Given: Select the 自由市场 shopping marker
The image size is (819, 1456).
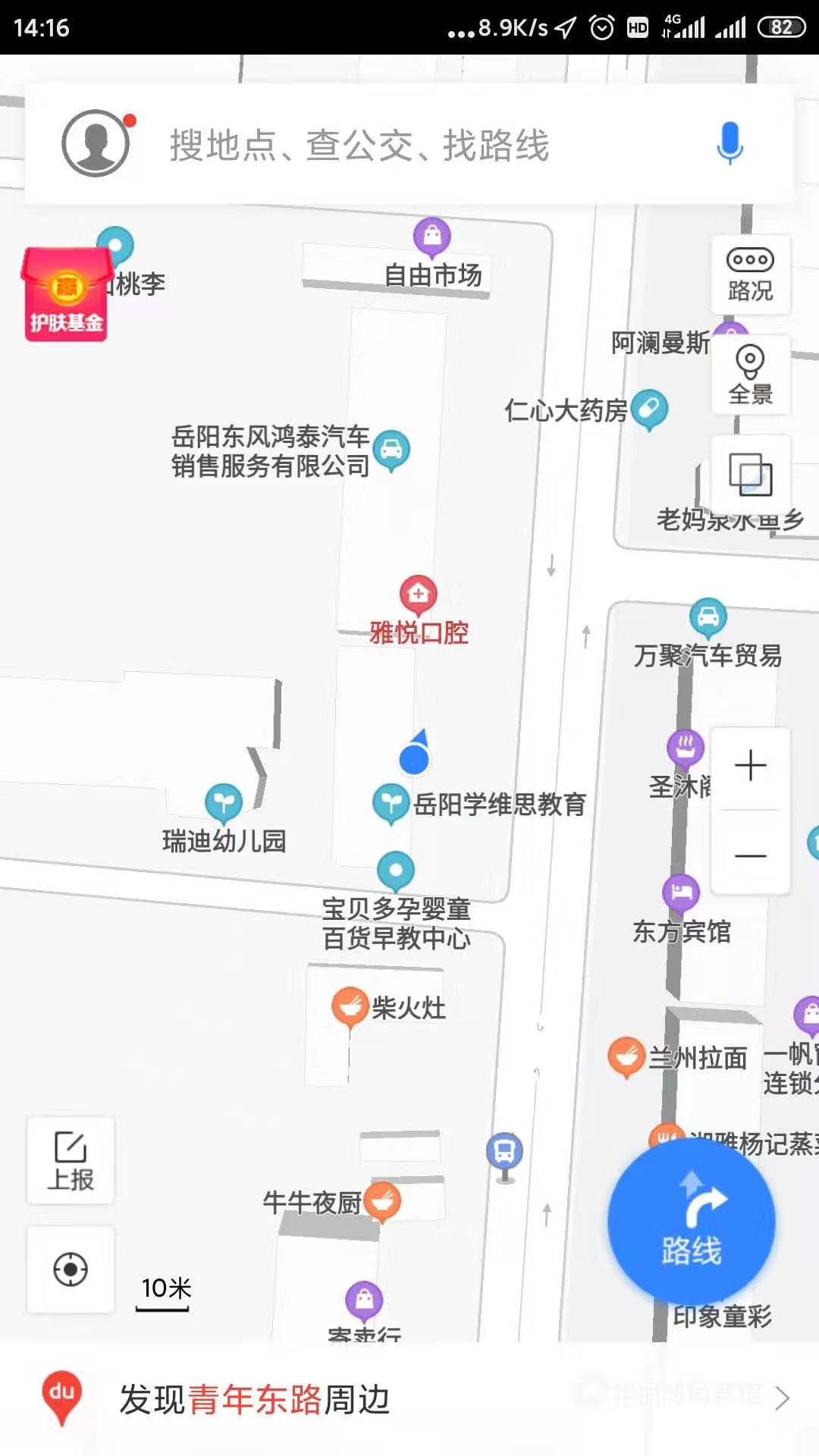Looking at the screenshot, I should [431, 237].
